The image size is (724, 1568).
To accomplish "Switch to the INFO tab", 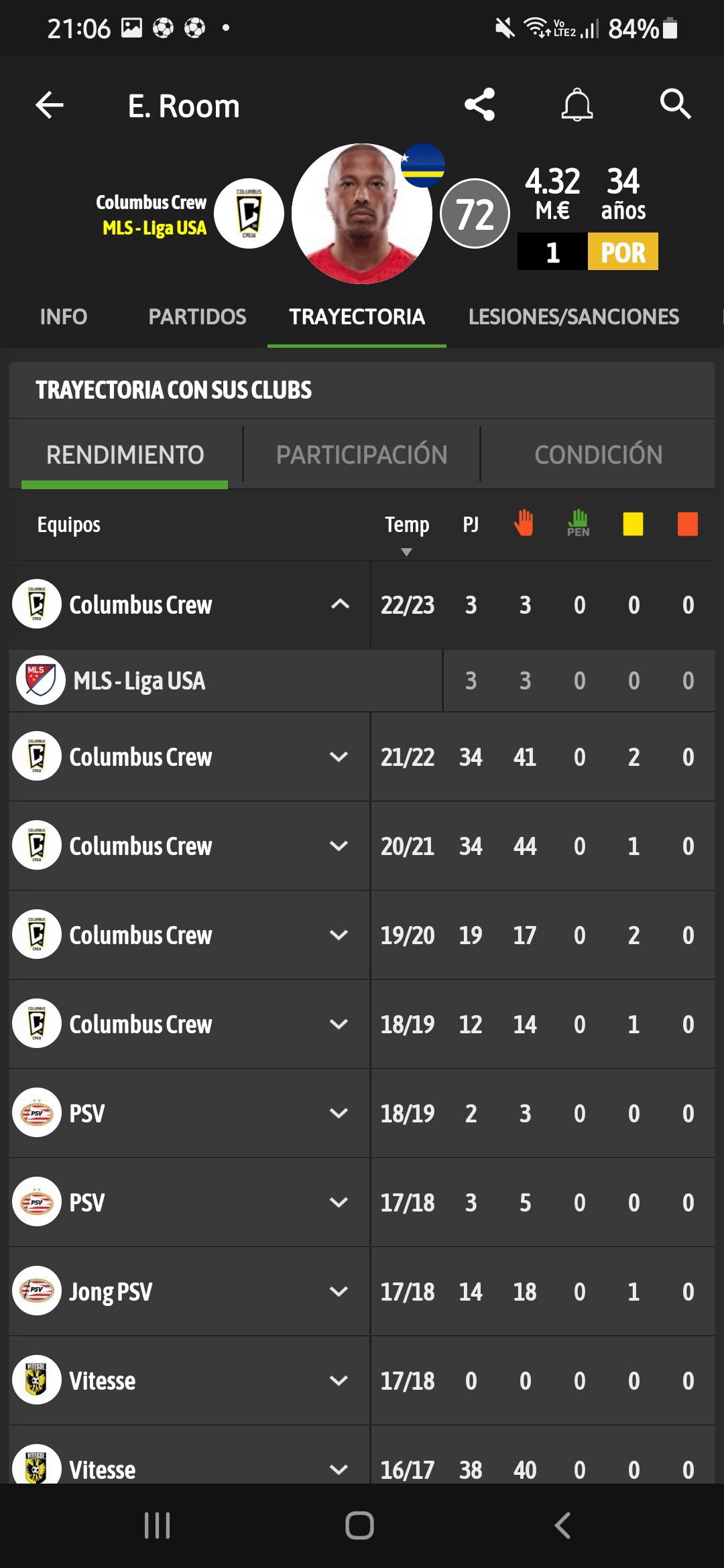I will click(x=64, y=316).
